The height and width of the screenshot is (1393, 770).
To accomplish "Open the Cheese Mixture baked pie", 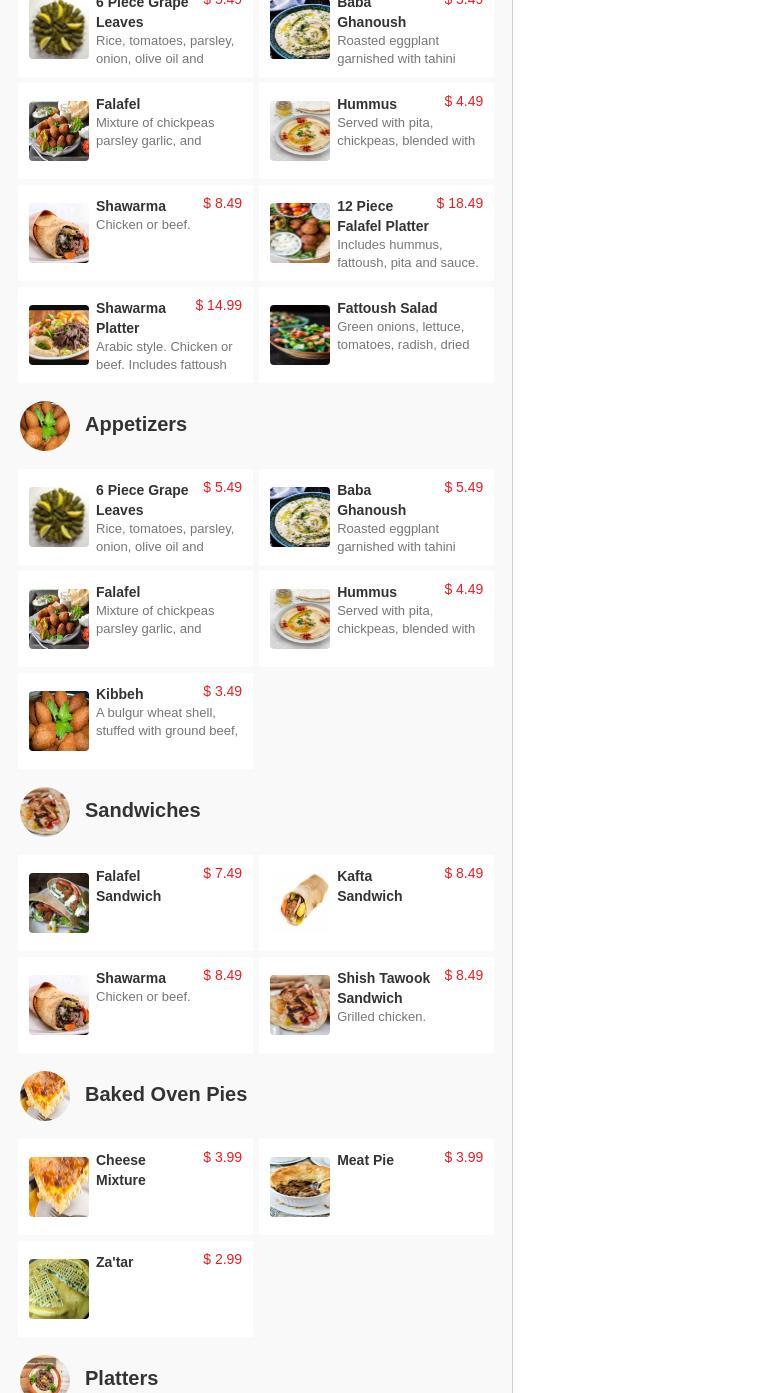I will tap(135, 1187).
